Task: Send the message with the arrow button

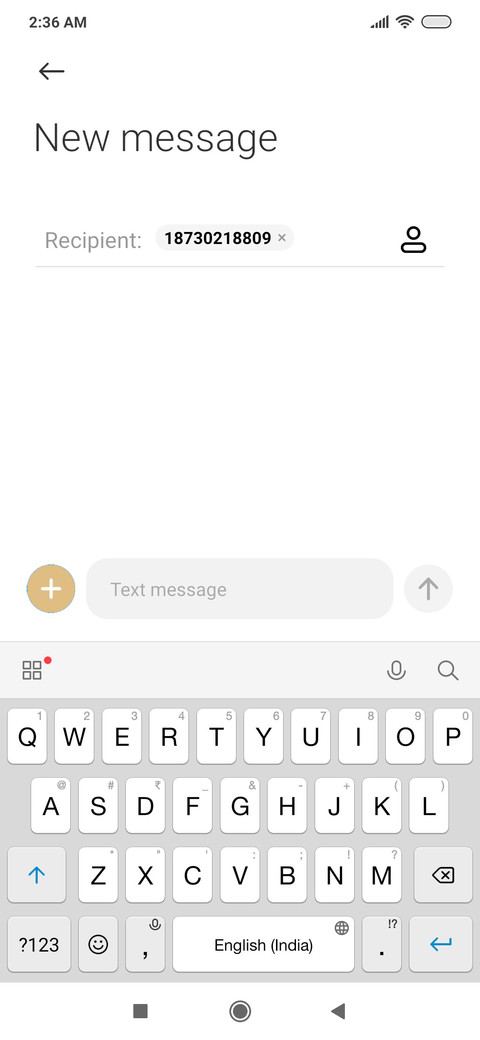Action: click(x=428, y=588)
